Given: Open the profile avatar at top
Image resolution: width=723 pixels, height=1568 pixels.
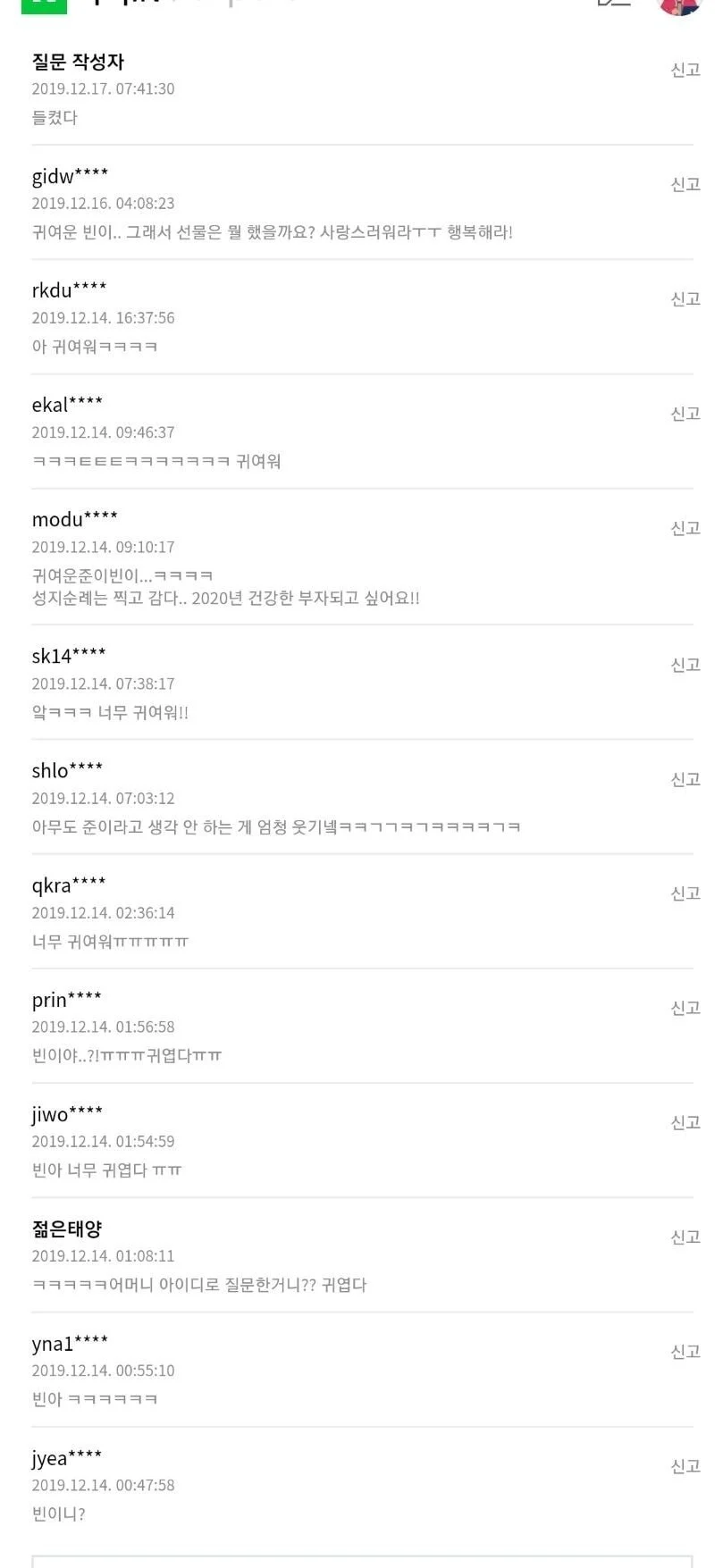Looking at the screenshot, I should 679,5.
